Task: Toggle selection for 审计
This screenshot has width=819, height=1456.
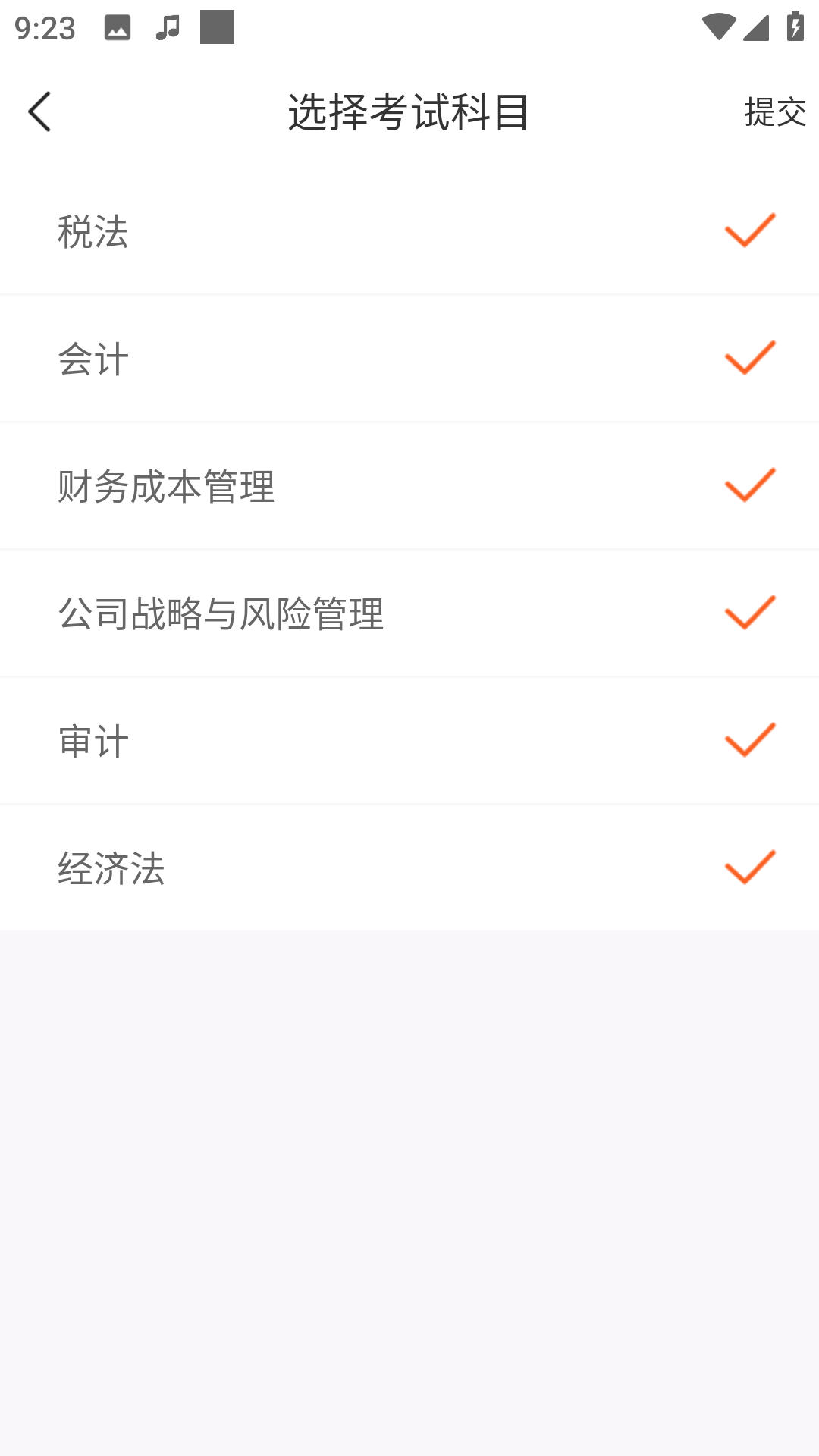Action: [750, 739]
